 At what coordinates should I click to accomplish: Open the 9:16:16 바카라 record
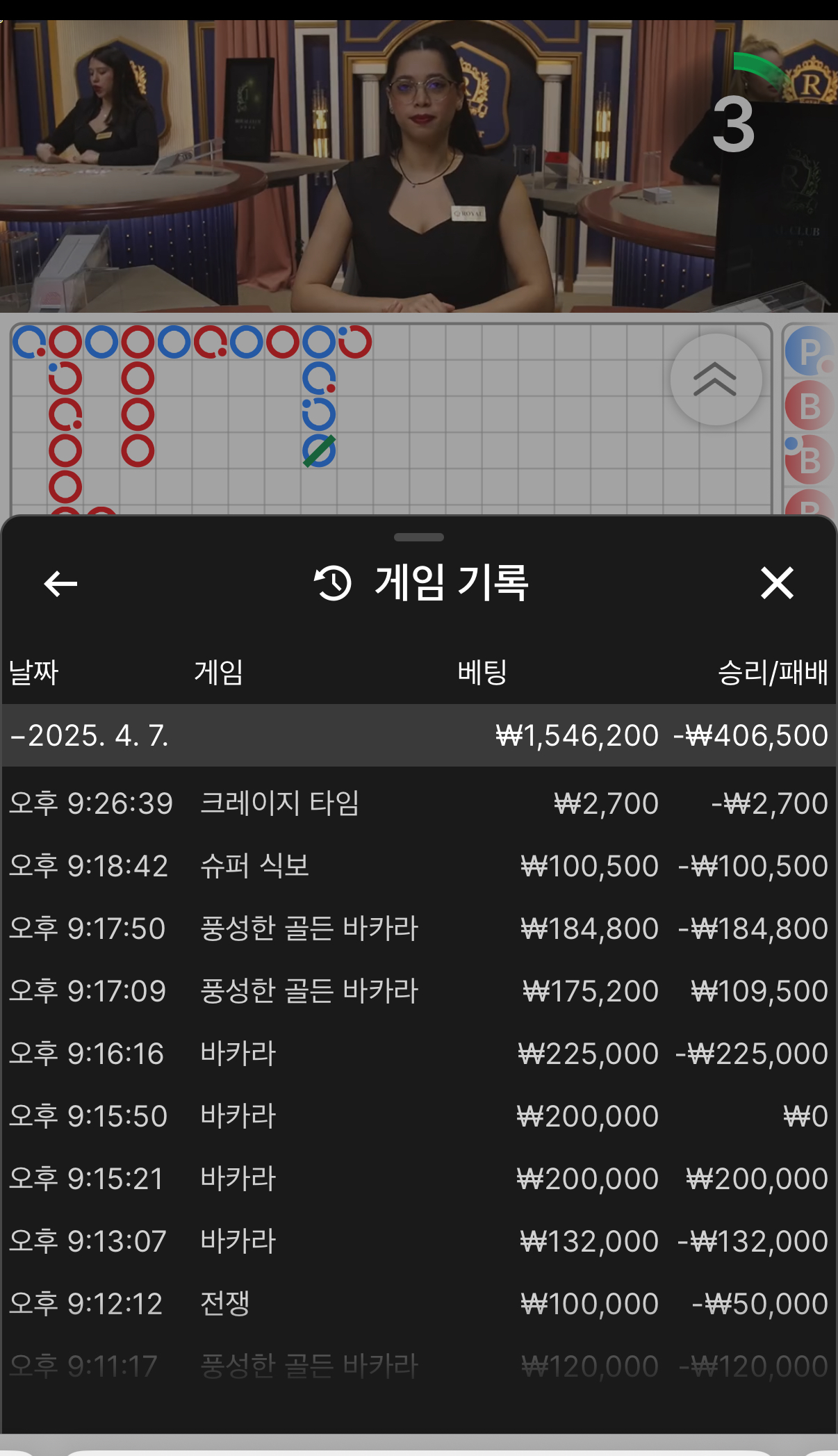point(418,1054)
